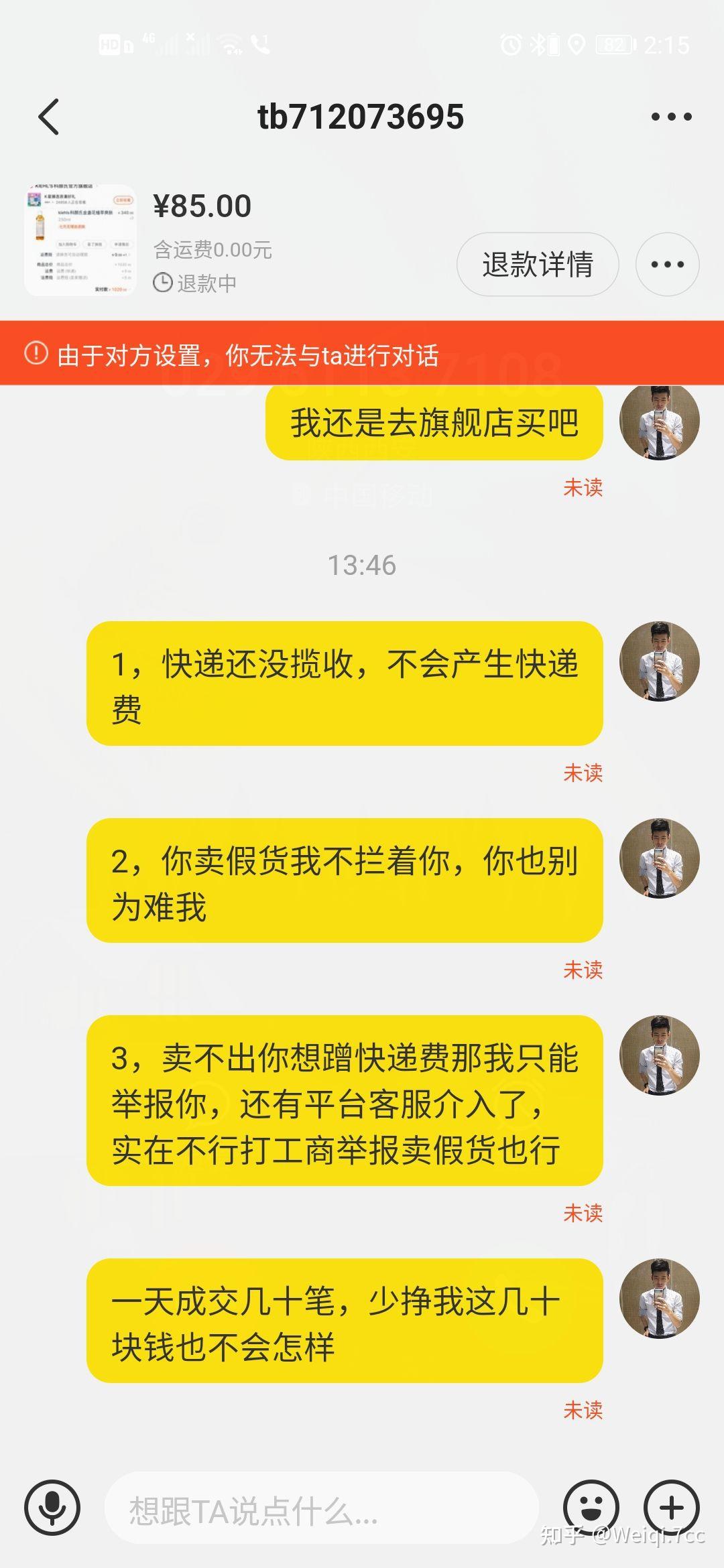Switch to voice input with the microphone
The image size is (724, 1568).
click(x=52, y=1507)
